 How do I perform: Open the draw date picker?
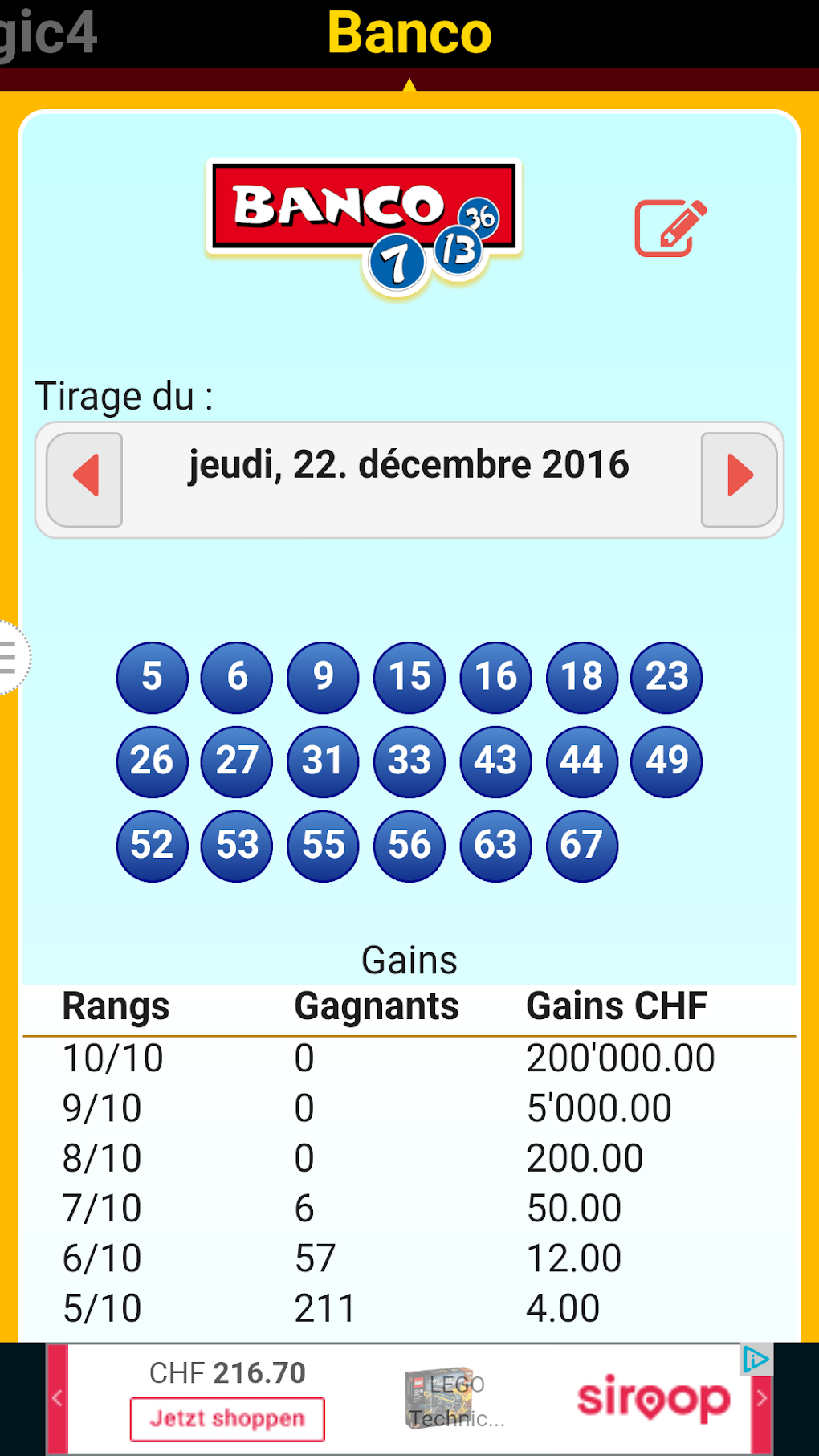(x=409, y=466)
